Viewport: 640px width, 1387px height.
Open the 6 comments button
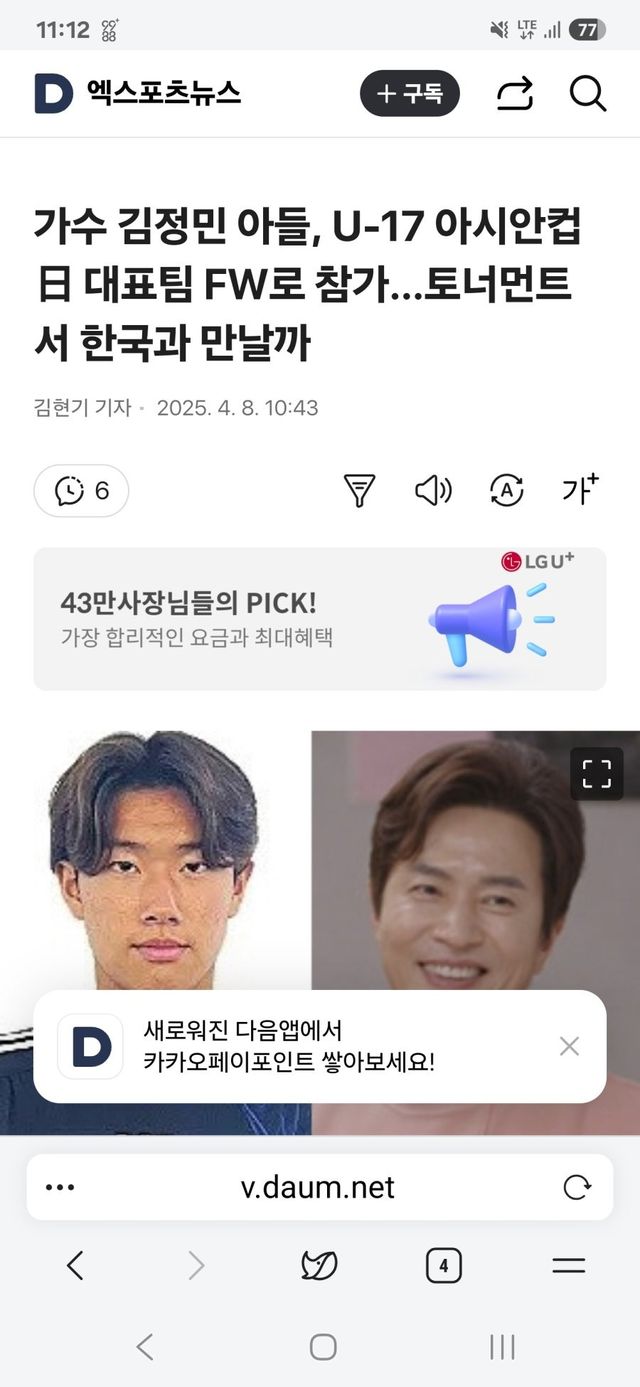[82, 491]
